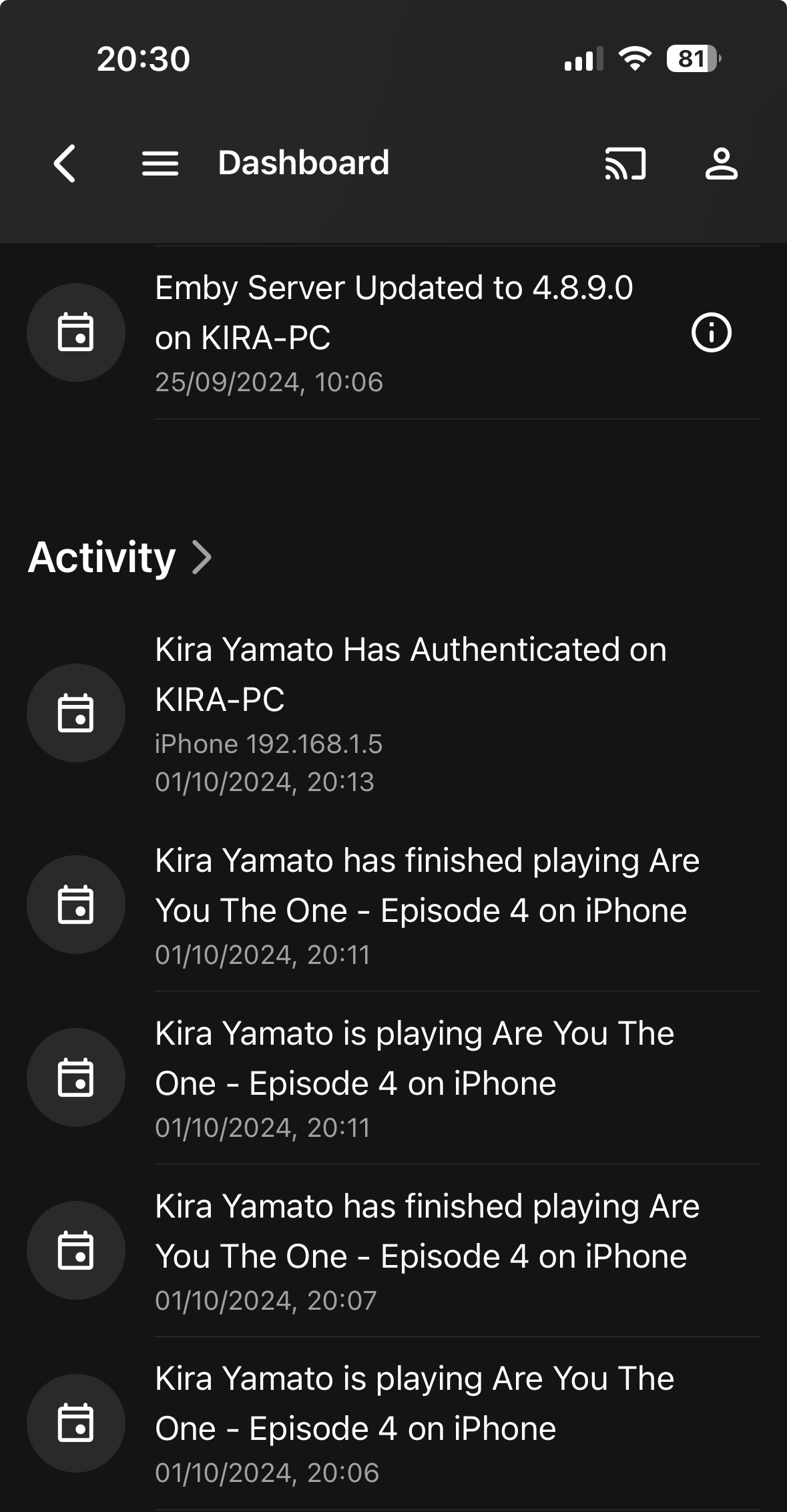
Task: Open Kira Yamato Has Authenticated entry
Action: (x=411, y=713)
